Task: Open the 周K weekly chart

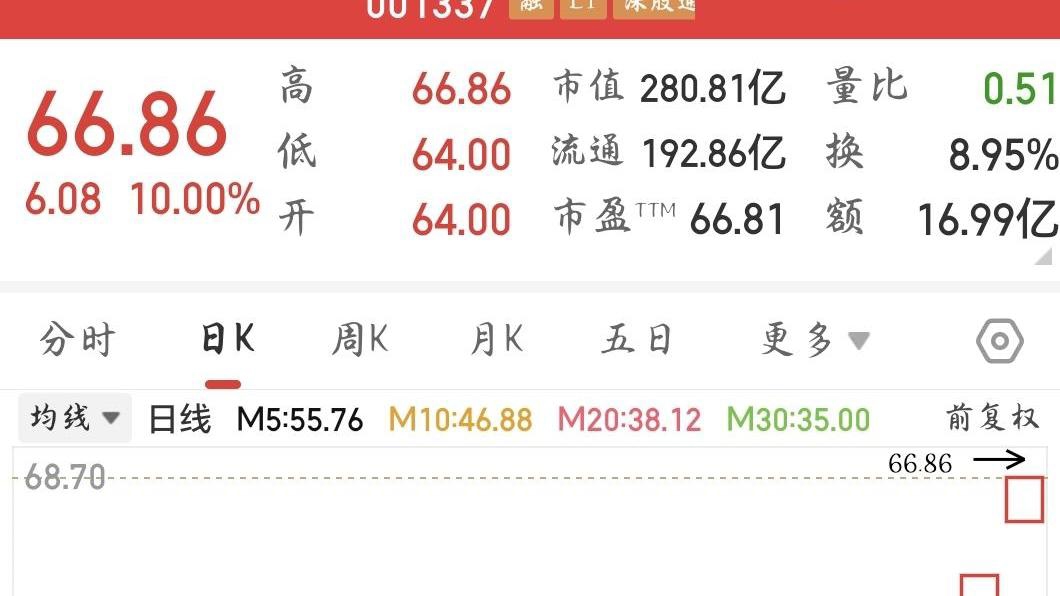Action: [359, 341]
